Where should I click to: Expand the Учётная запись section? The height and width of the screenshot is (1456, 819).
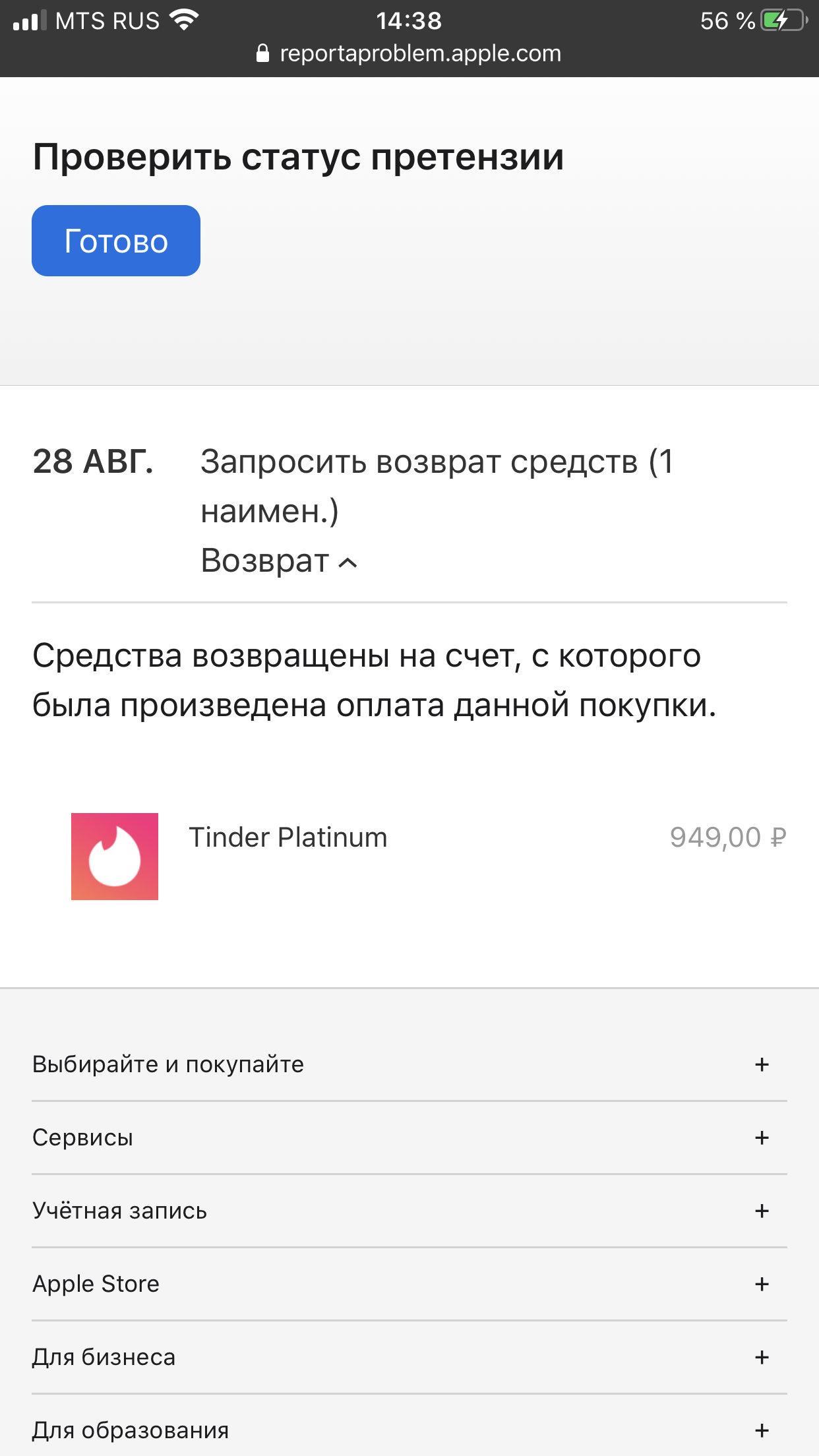coord(409,1211)
